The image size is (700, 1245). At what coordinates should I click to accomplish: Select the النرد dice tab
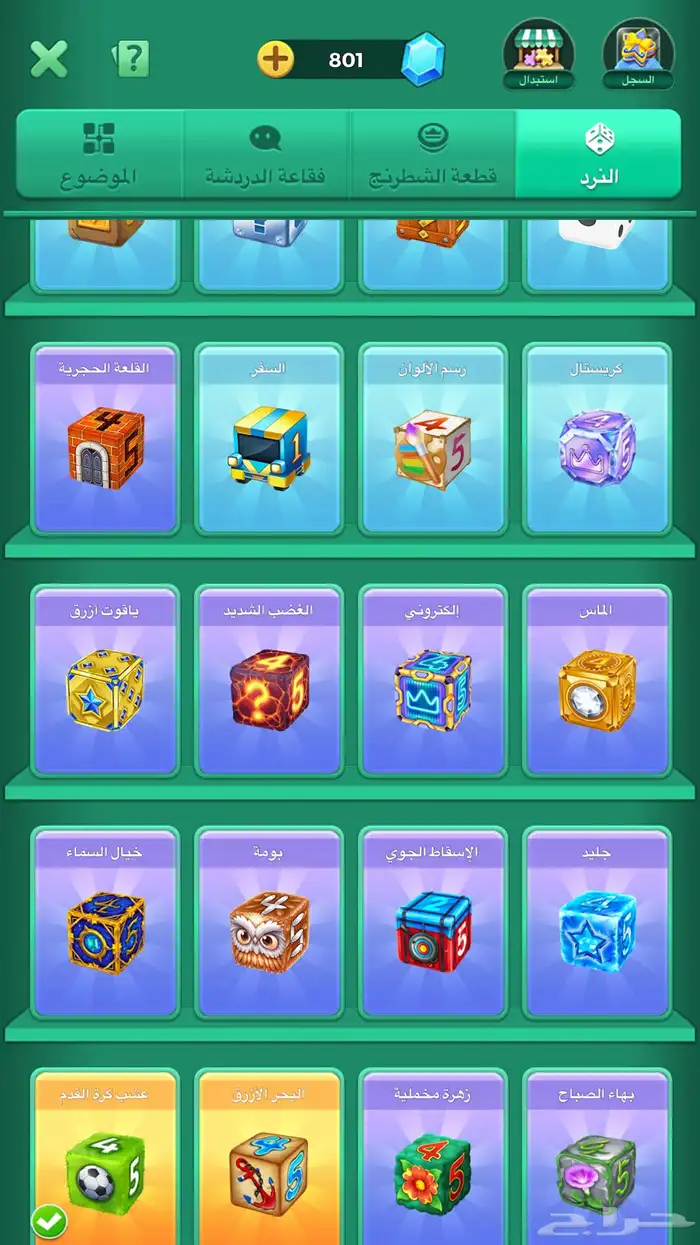599,155
